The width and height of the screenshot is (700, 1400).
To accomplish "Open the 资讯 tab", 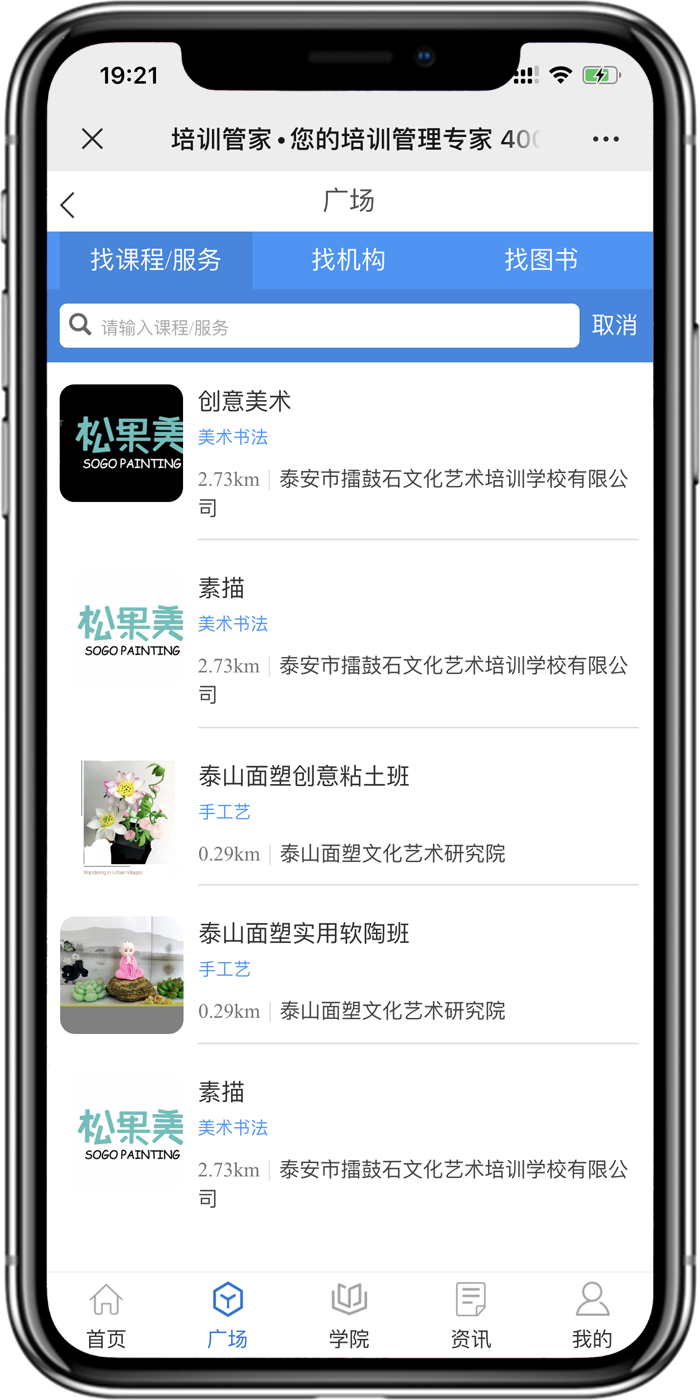I will point(470,1316).
